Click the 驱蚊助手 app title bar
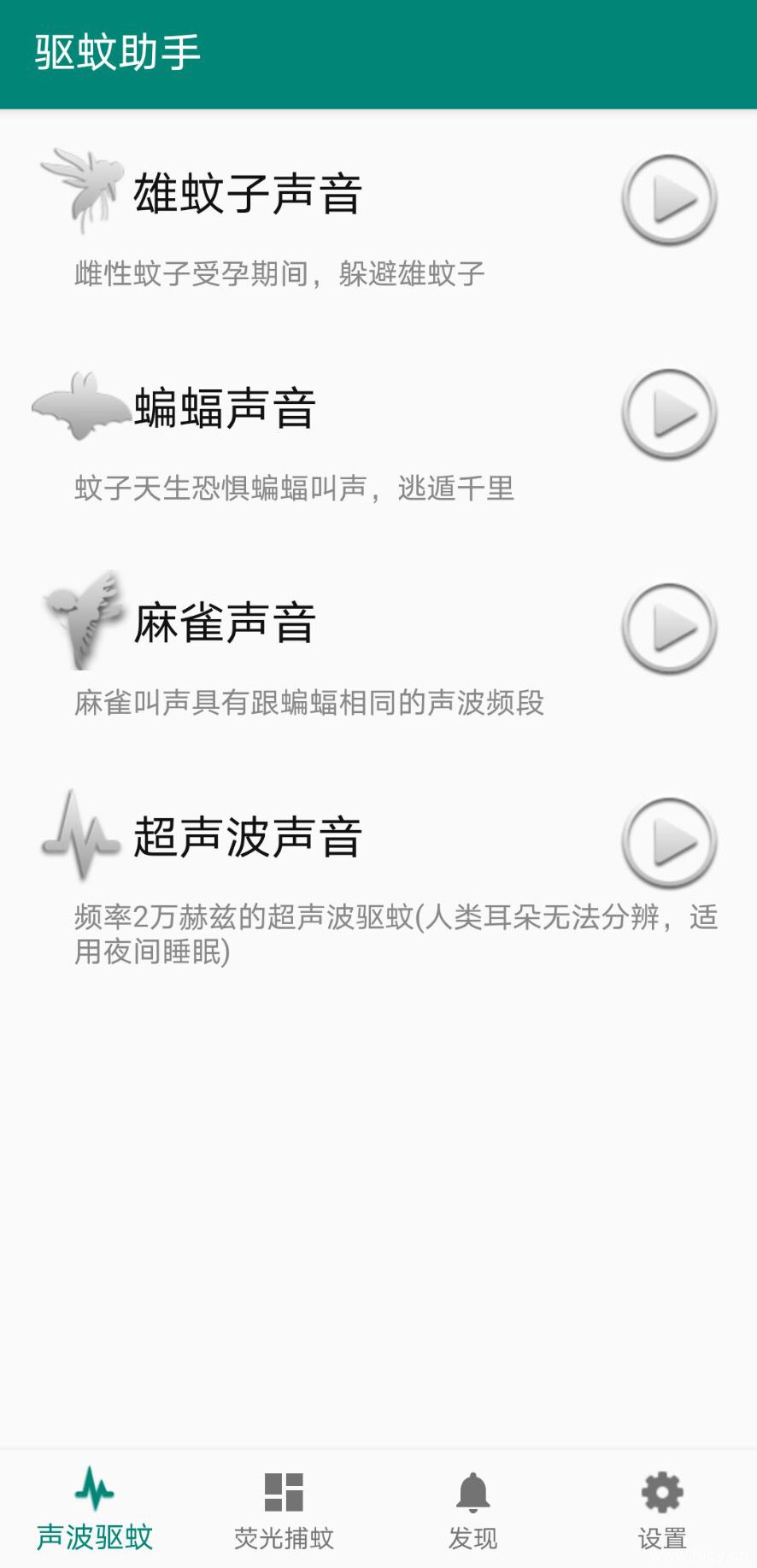757x1568 pixels. [x=116, y=53]
